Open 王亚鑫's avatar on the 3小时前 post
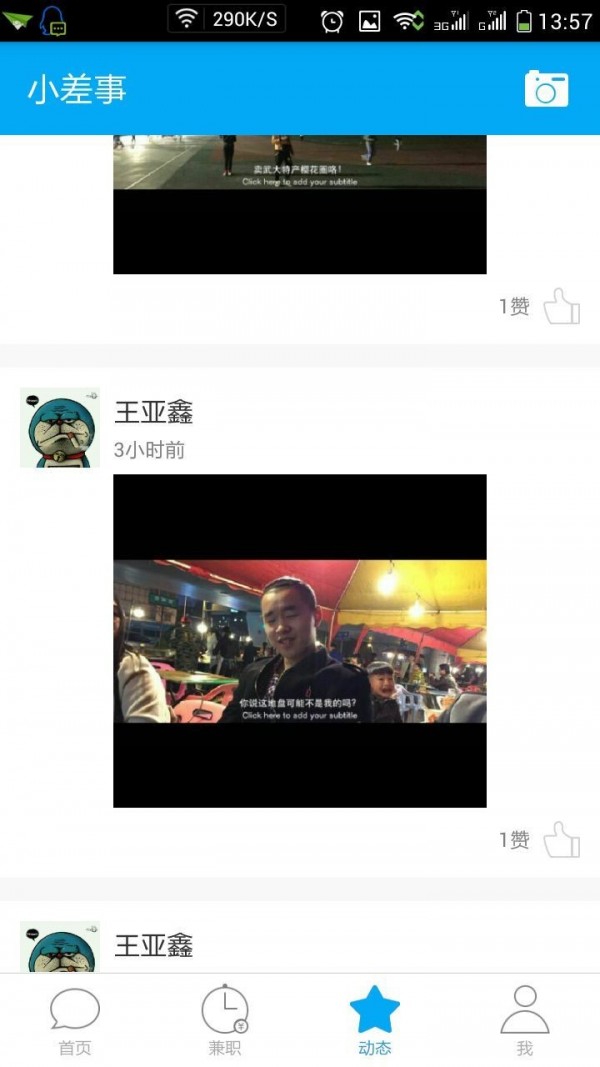 pos(60,428)
